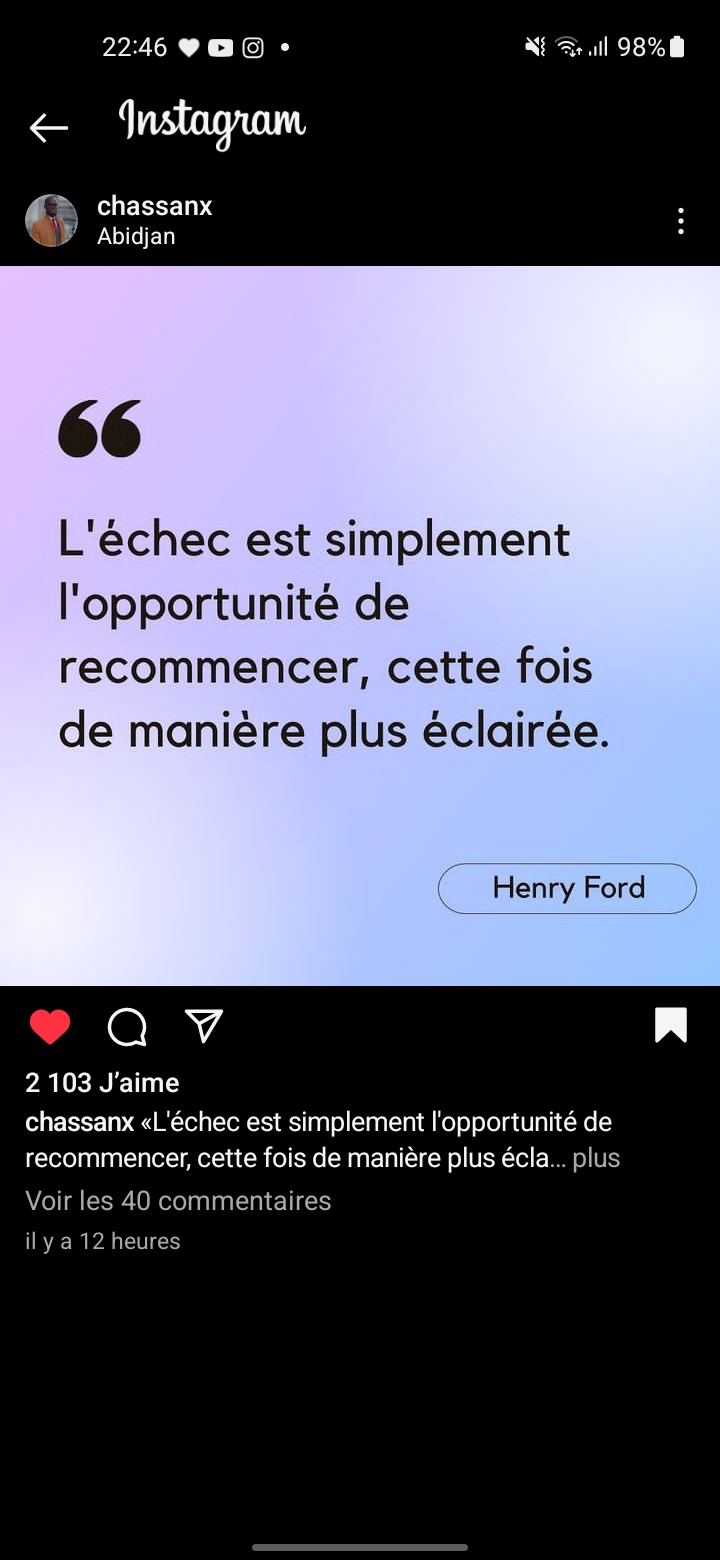Open the three-dot post options menu
The height and width of the screenshot is (1560, 720).
tap(681, 221)
